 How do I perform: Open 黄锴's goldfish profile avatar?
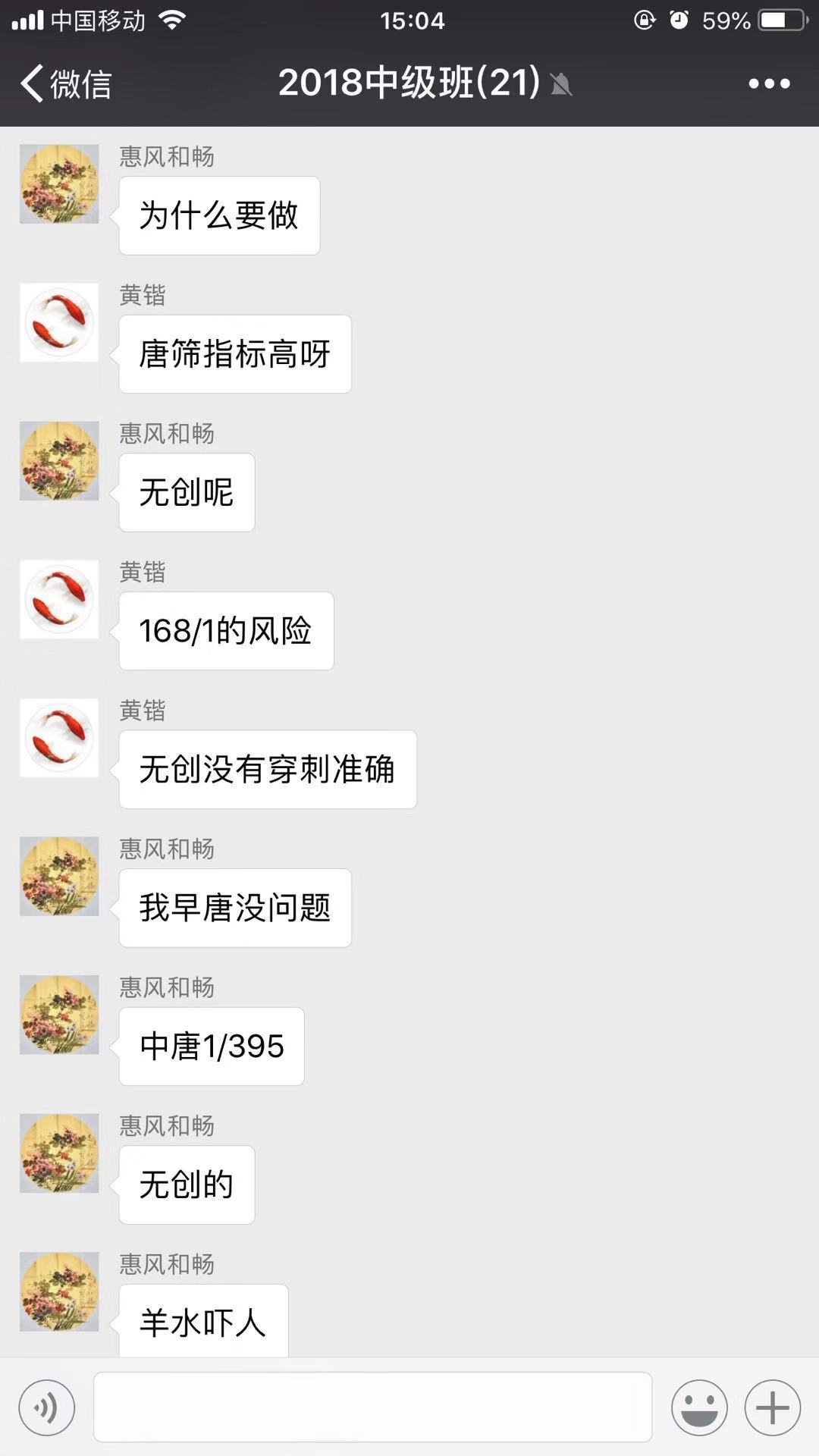60,322
